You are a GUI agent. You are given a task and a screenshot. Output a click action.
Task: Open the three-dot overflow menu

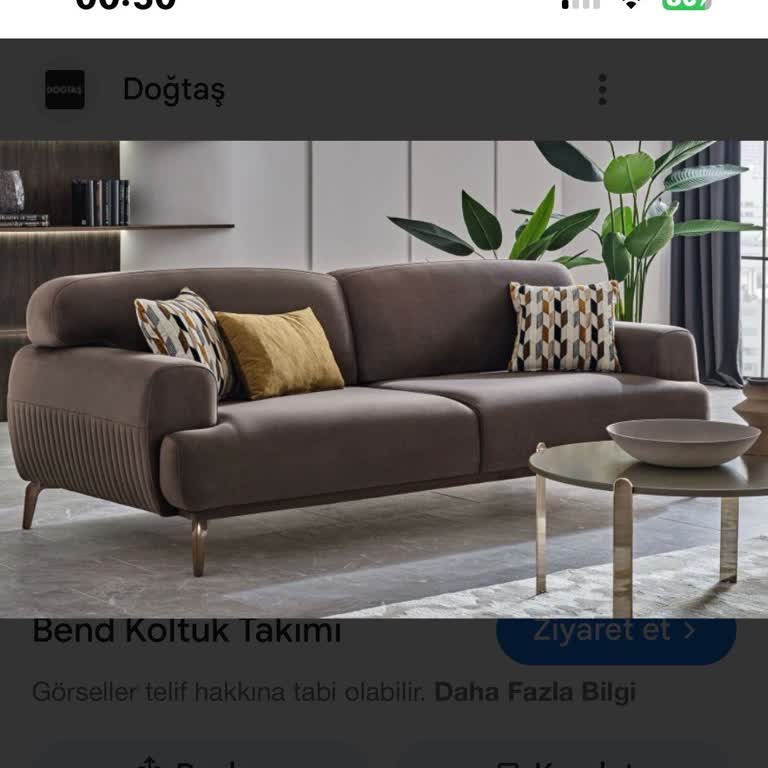tap(602, 89)
